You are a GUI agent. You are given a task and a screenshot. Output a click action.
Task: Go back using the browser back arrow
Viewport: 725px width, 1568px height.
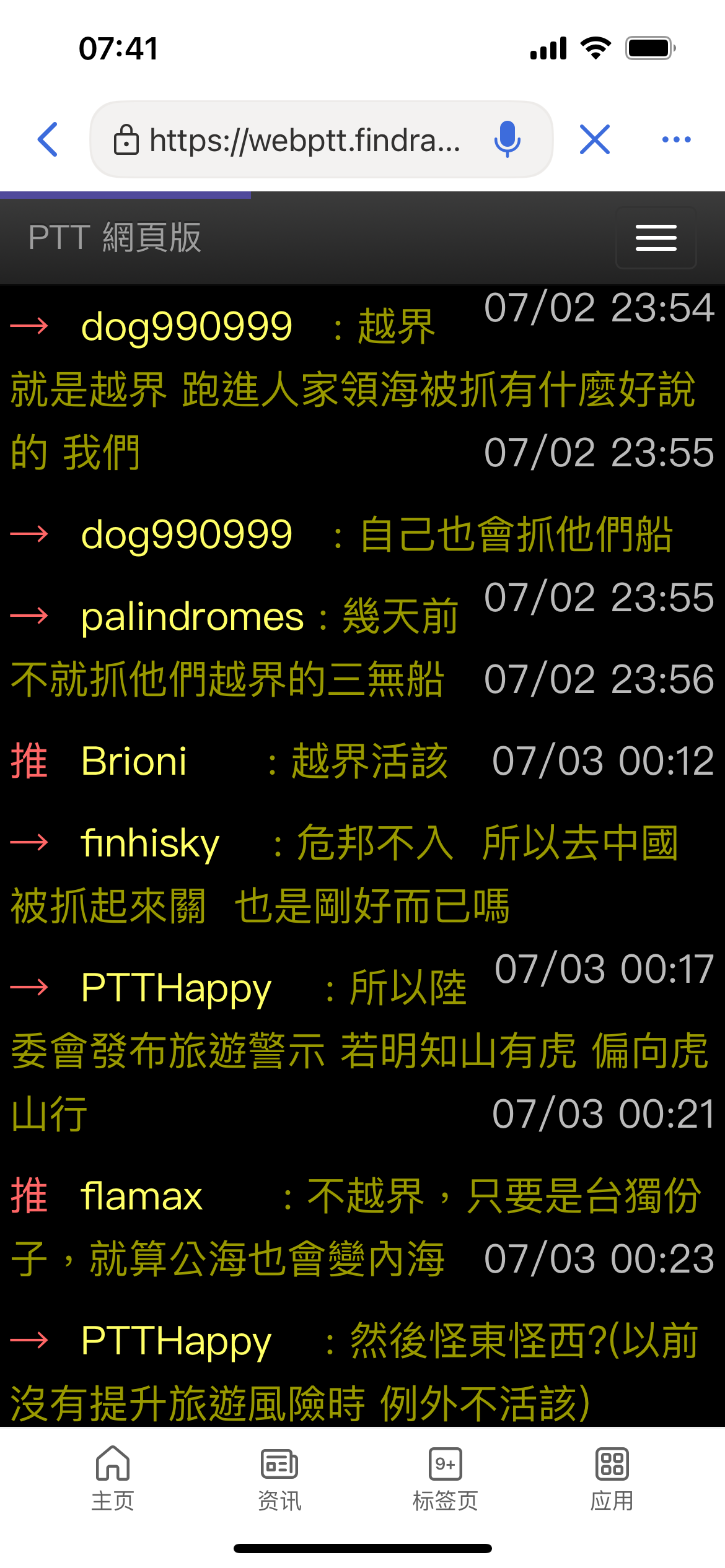click(x=48, y=139)
